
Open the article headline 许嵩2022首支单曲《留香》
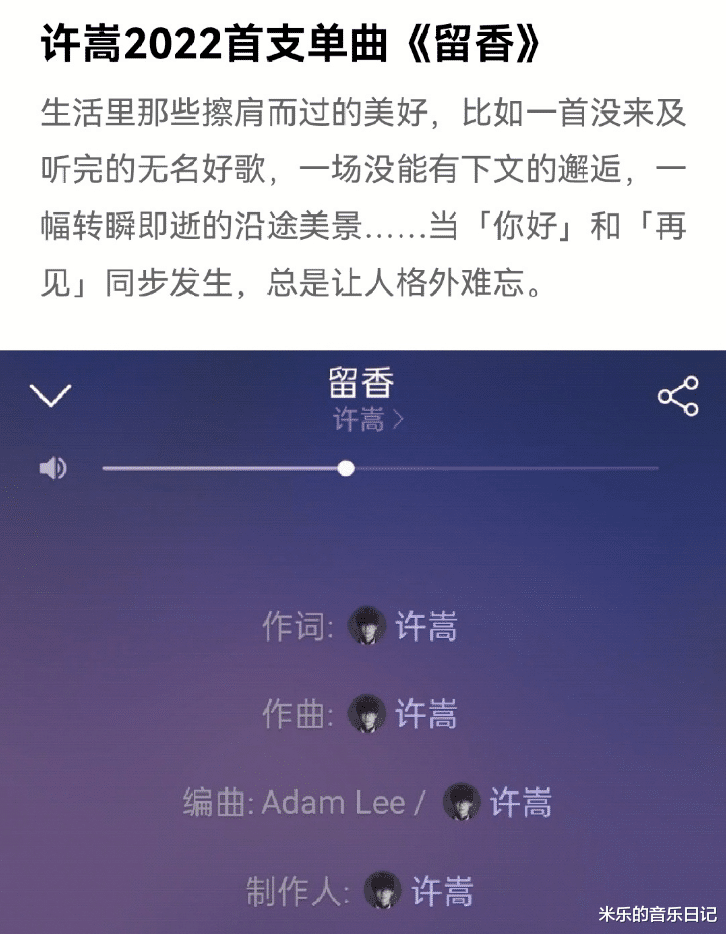(x=292, y=43)
